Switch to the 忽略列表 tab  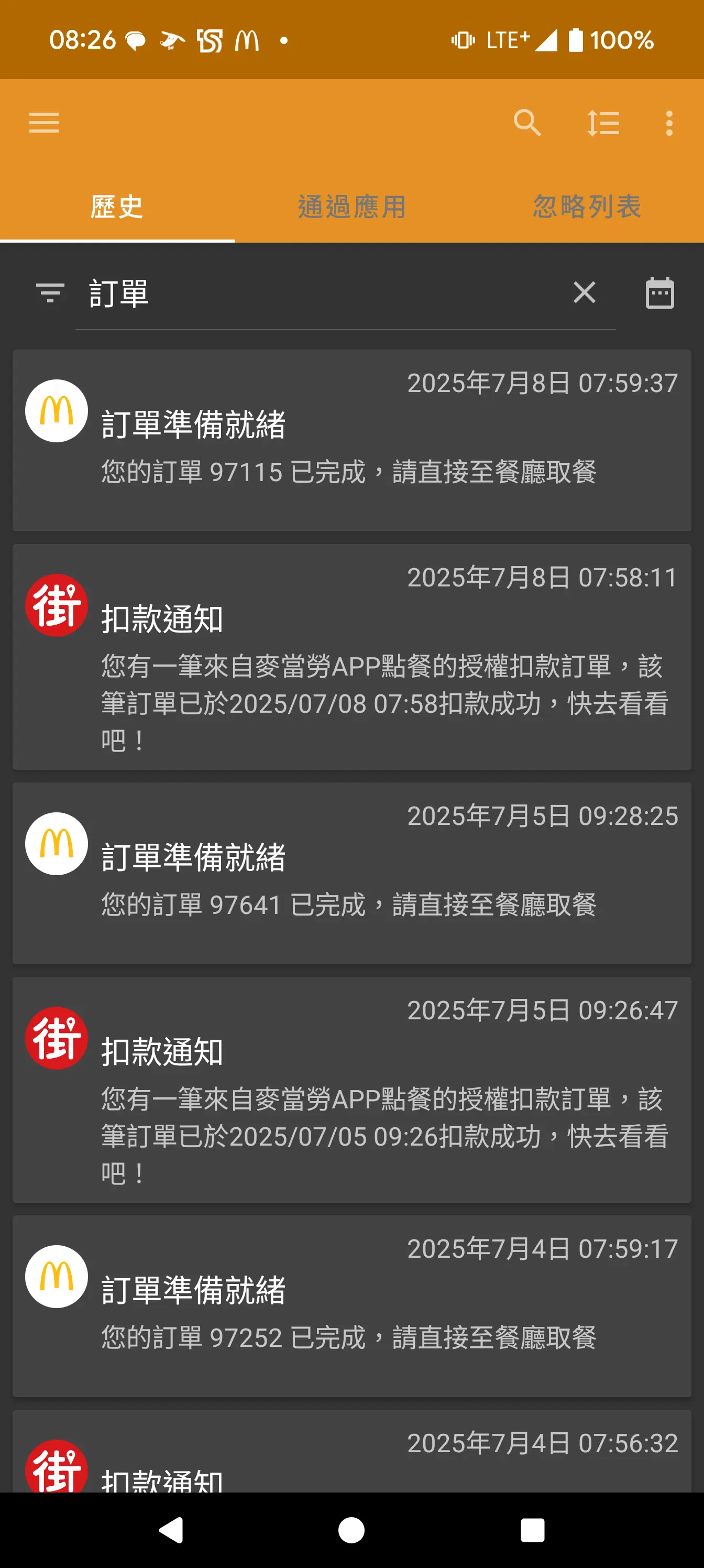pos(587,207)
